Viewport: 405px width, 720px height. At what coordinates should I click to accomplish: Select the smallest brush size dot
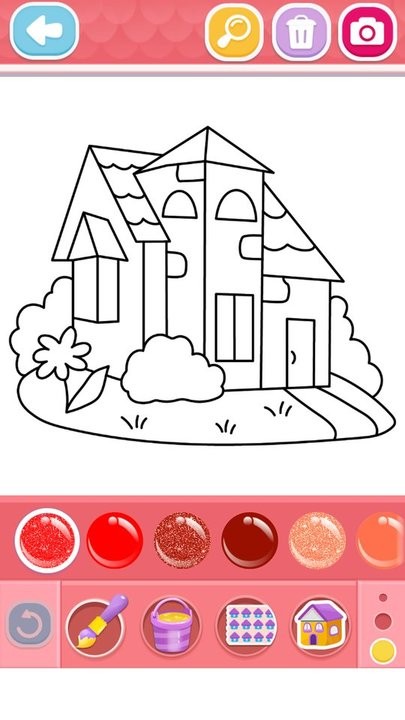click(x=383, y=597)
